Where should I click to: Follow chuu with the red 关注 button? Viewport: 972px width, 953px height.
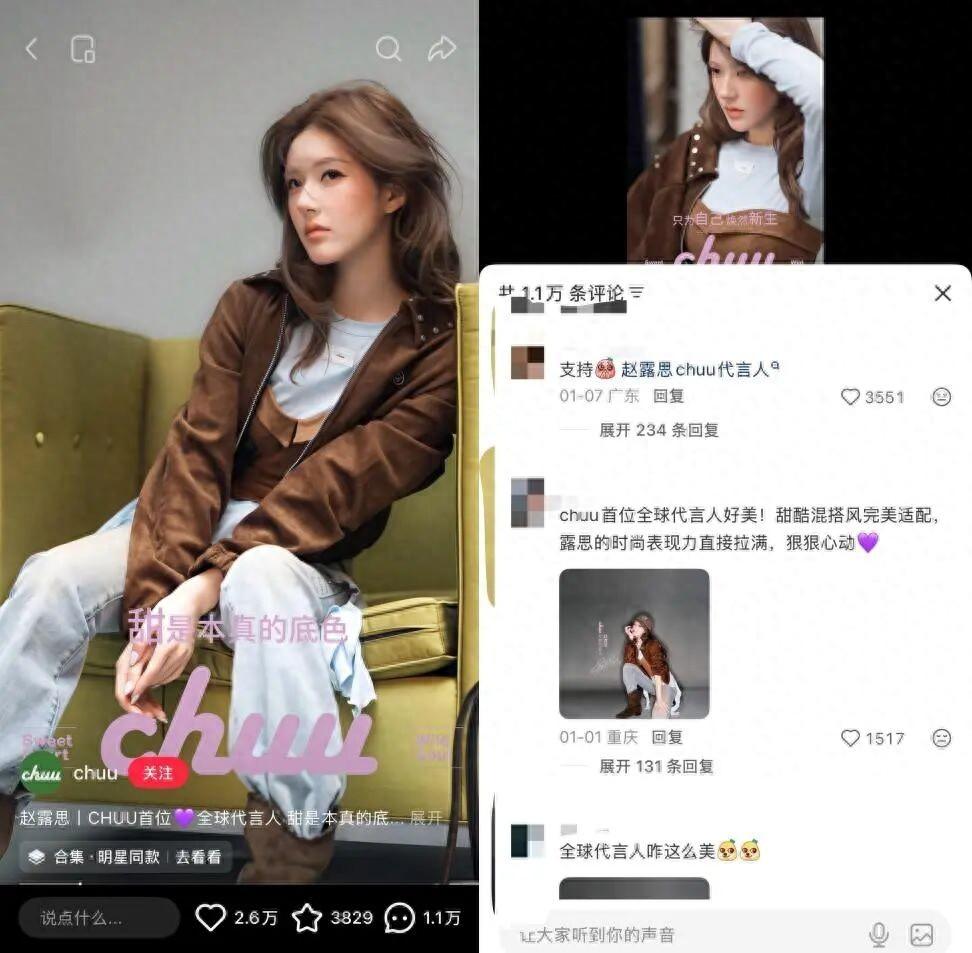(158, 773)
